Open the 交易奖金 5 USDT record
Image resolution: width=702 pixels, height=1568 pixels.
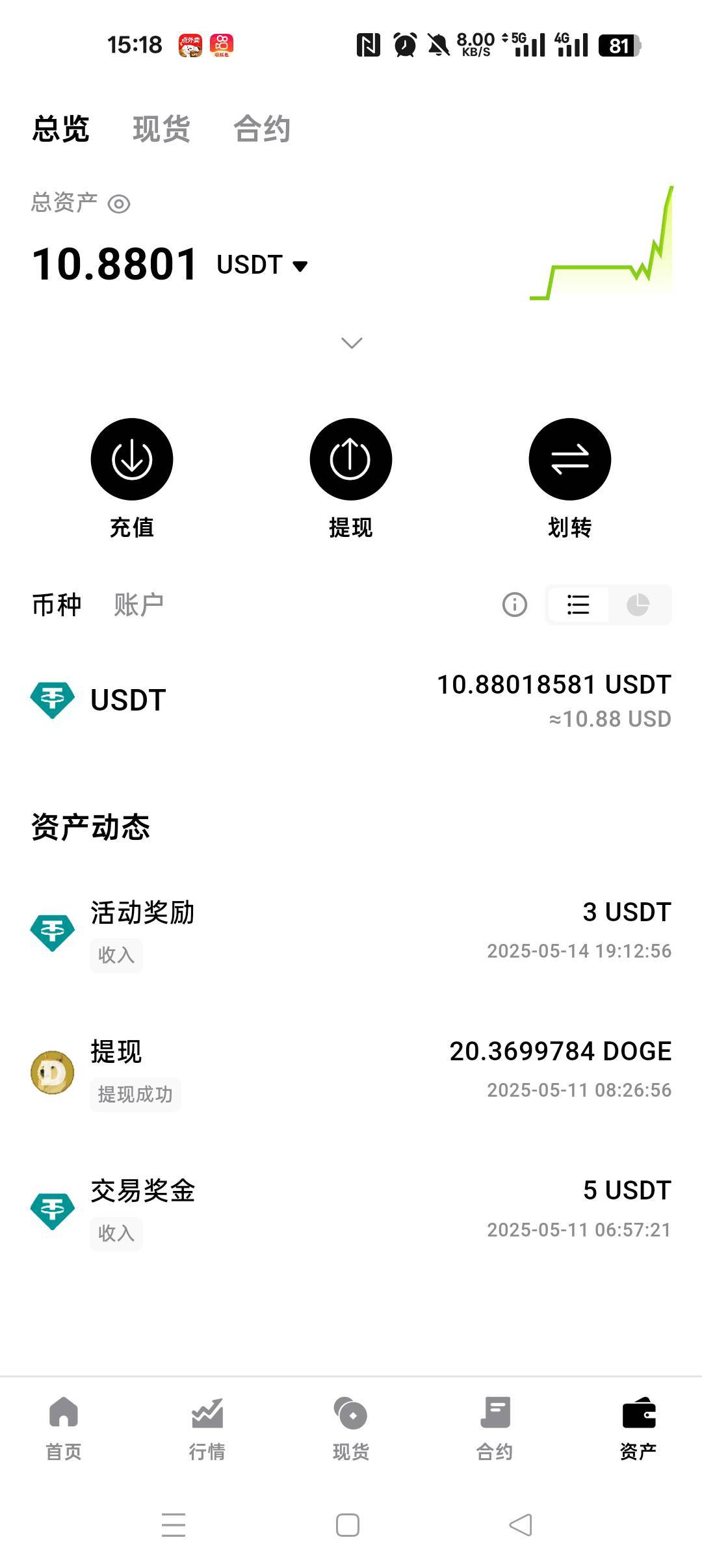[351, 1211]
